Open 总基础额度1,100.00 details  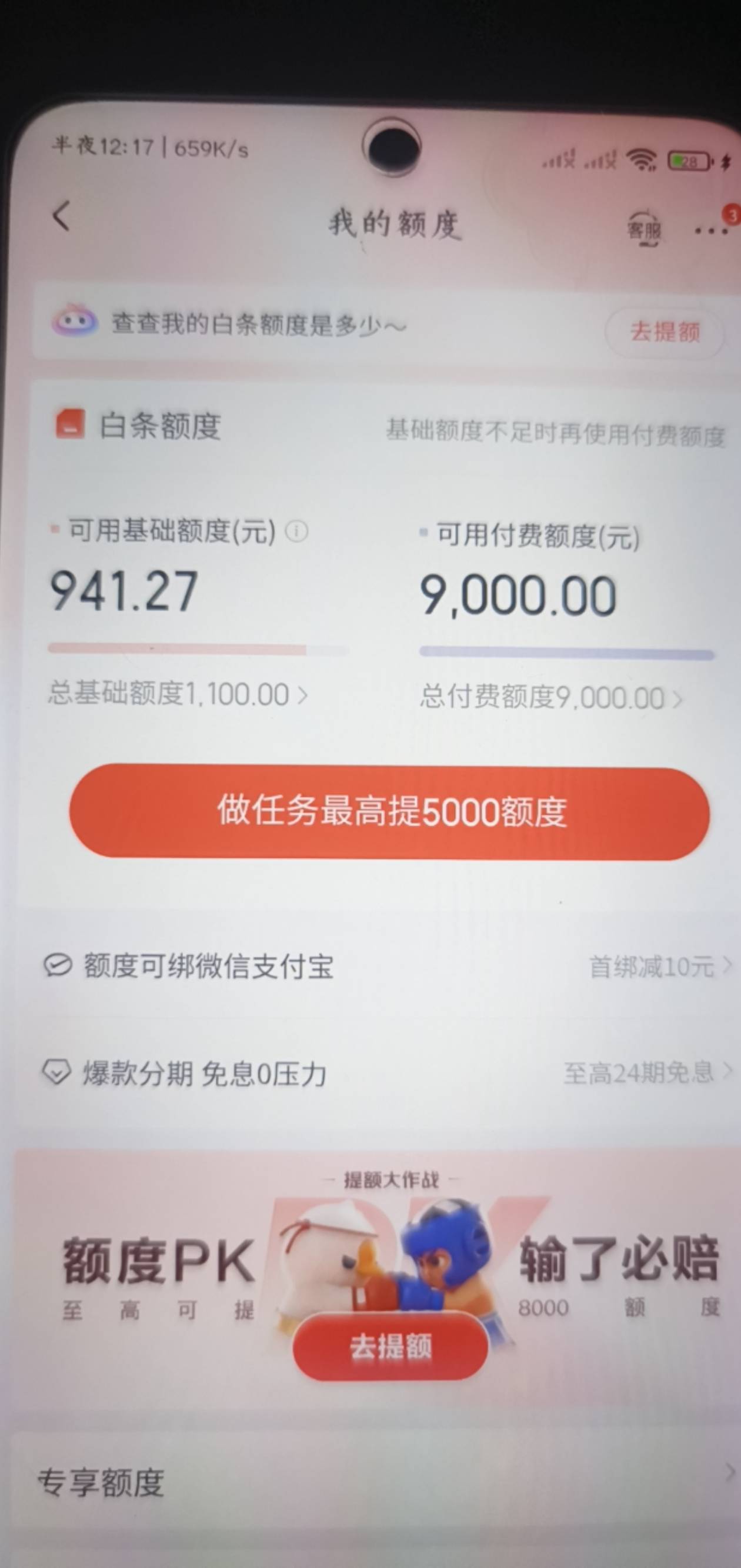tap(178, 694)
